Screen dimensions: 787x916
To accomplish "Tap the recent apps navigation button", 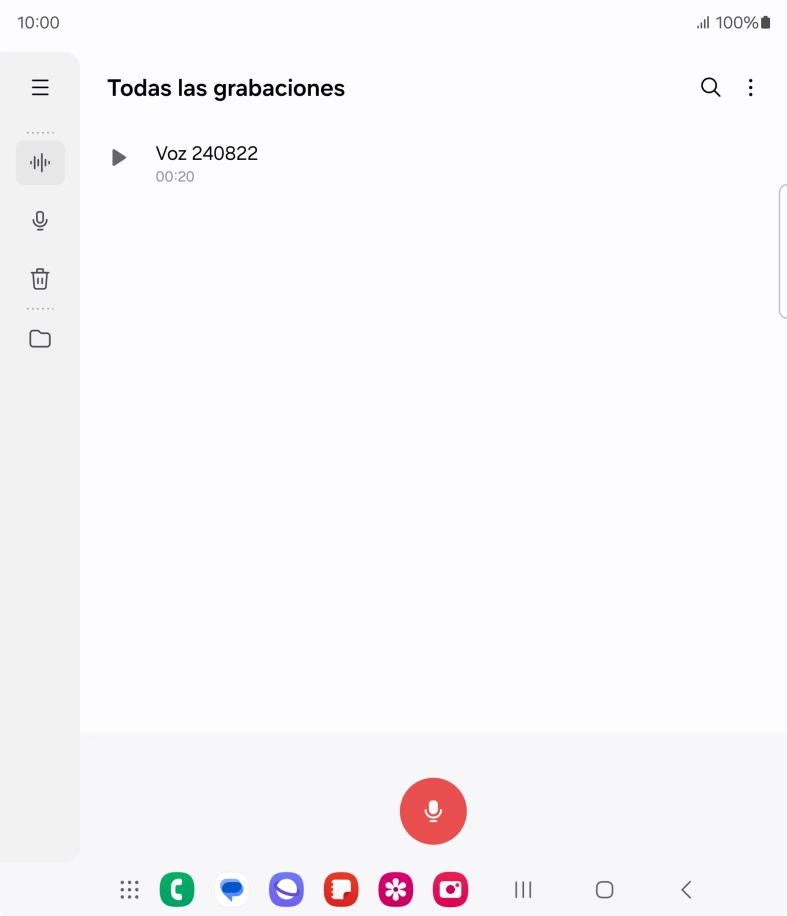I will [523, 889].
